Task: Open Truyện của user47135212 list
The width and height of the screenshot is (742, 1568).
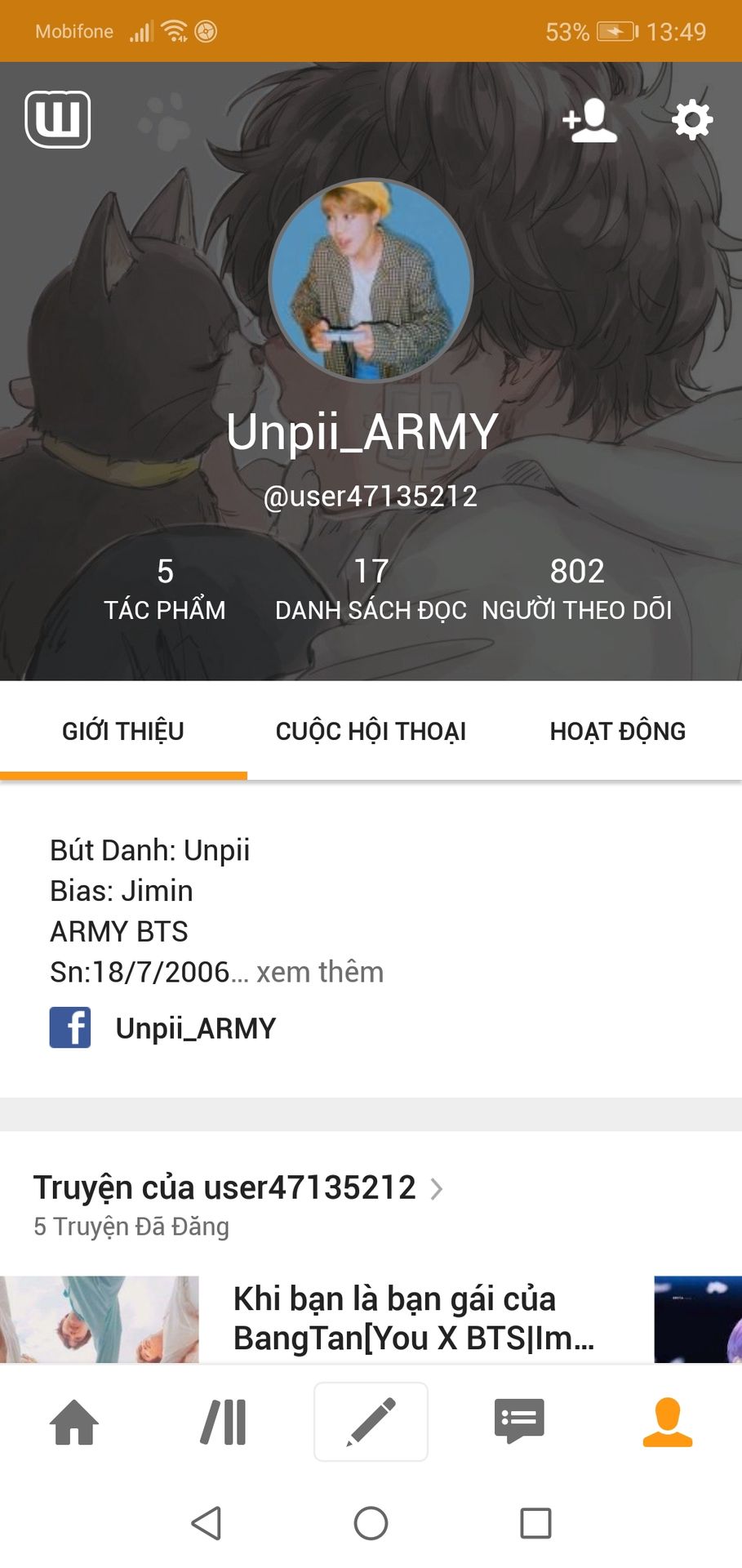Action: 237,1188
